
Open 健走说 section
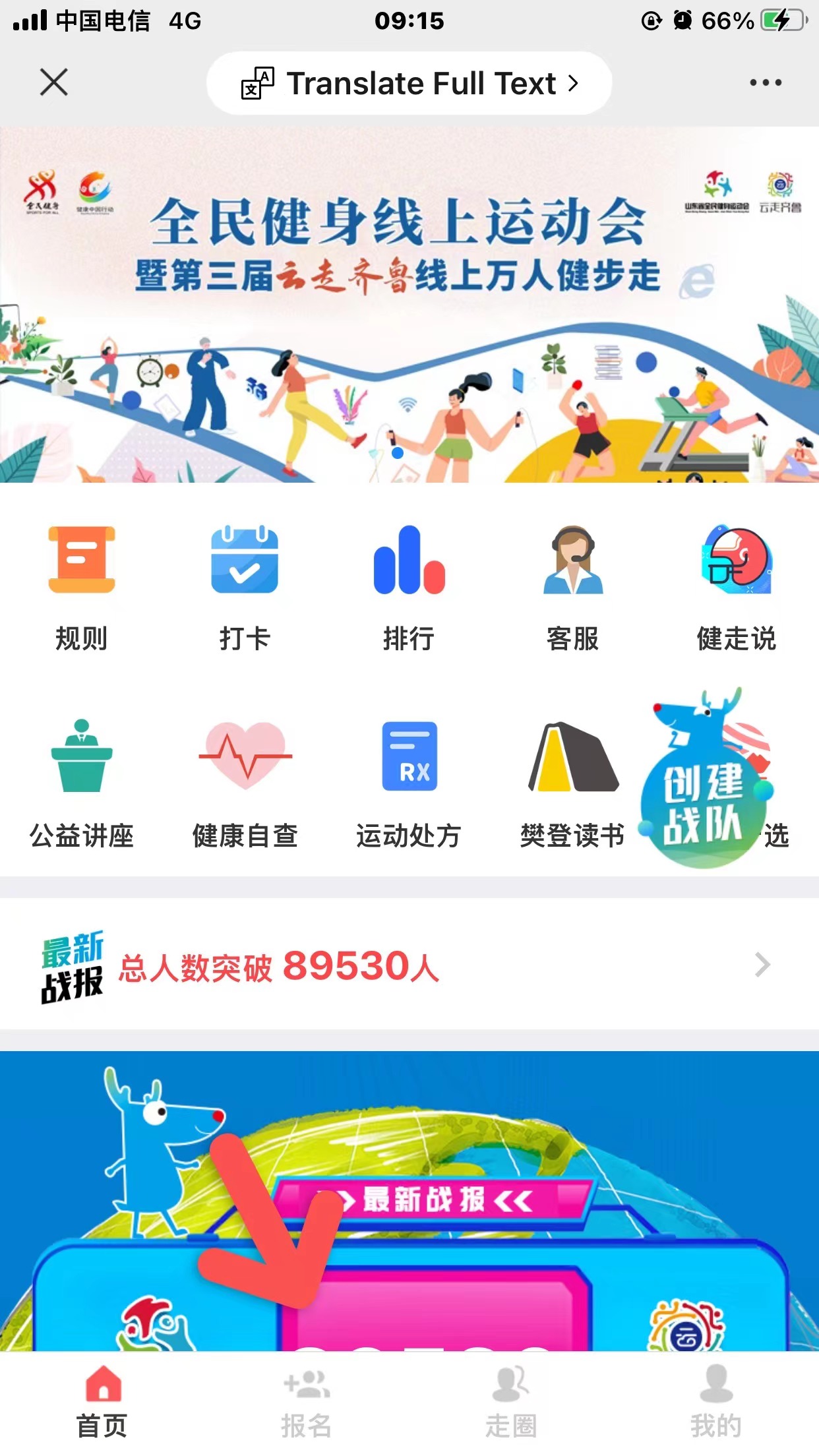(736, 588)
